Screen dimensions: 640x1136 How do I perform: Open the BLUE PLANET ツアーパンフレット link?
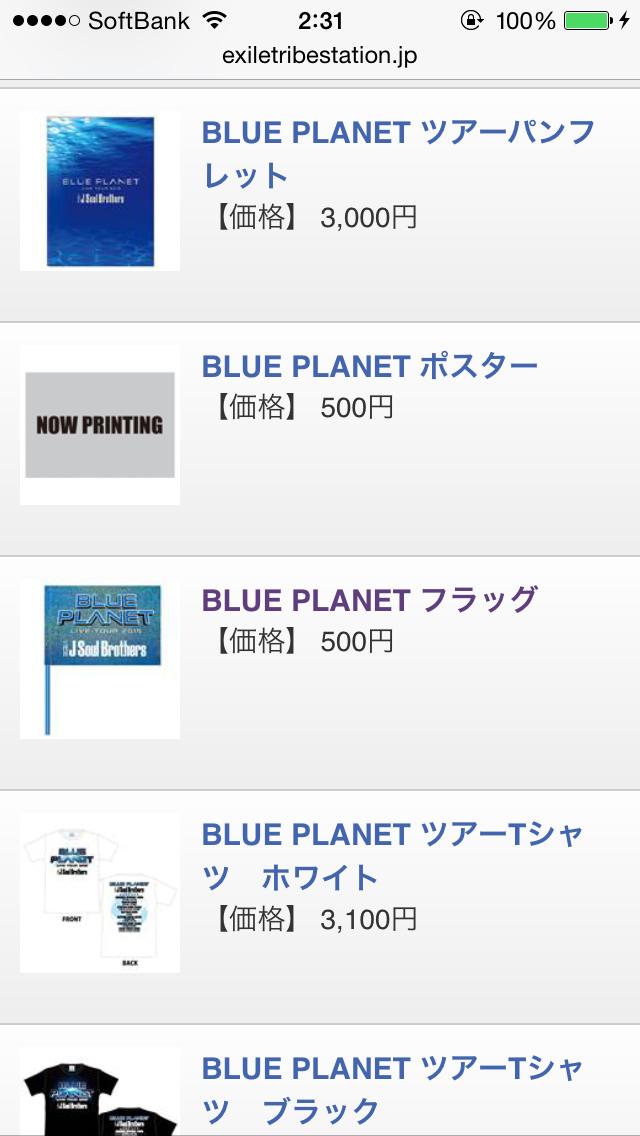click(x=398, y=153)
